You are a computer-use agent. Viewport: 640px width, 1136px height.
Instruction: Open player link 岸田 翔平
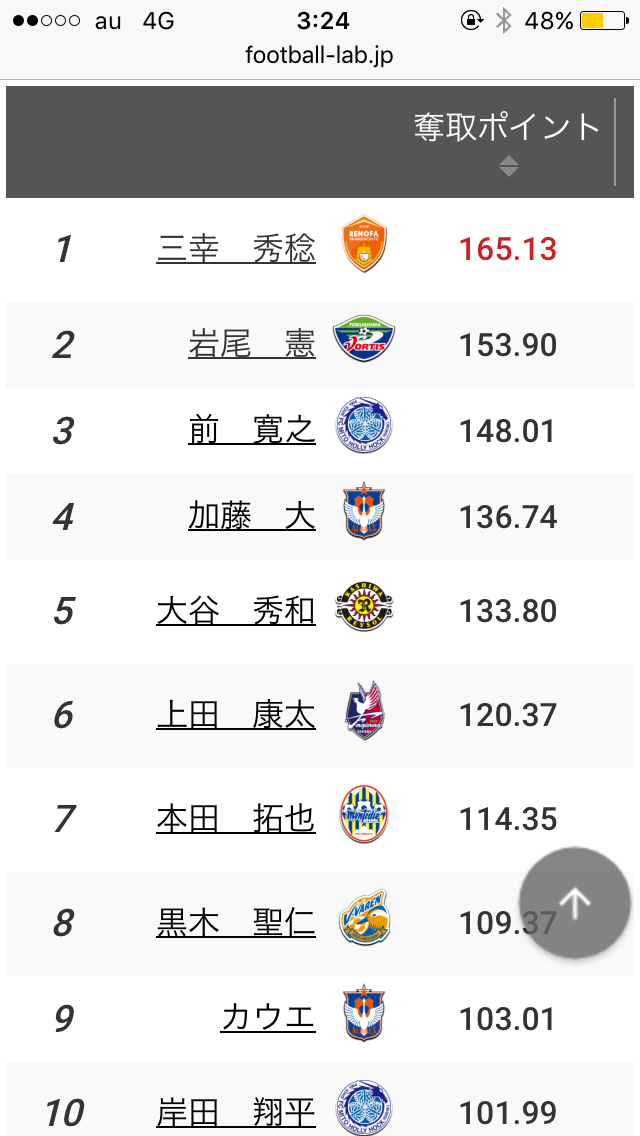236,1111
